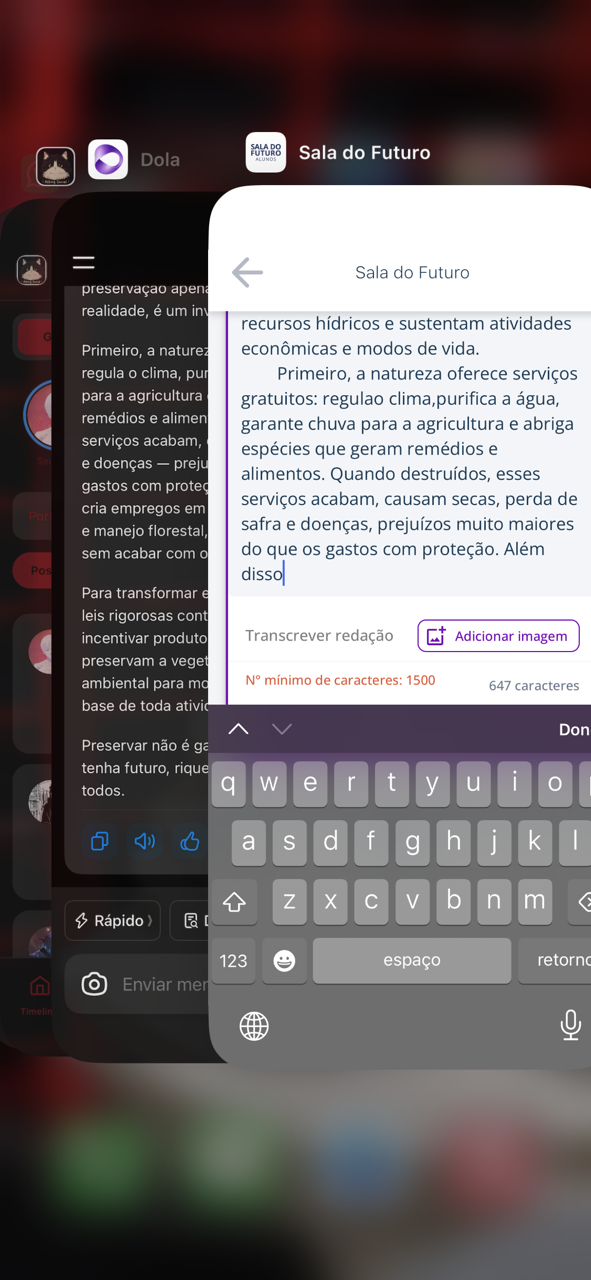Tap the keyboard up arrow for previous field
Viewport: 591px width, 1280px height.
click(x=238, y=729)
